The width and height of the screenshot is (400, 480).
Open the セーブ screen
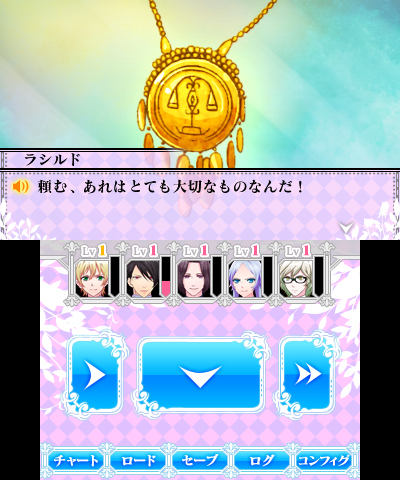tap(200, 461)
